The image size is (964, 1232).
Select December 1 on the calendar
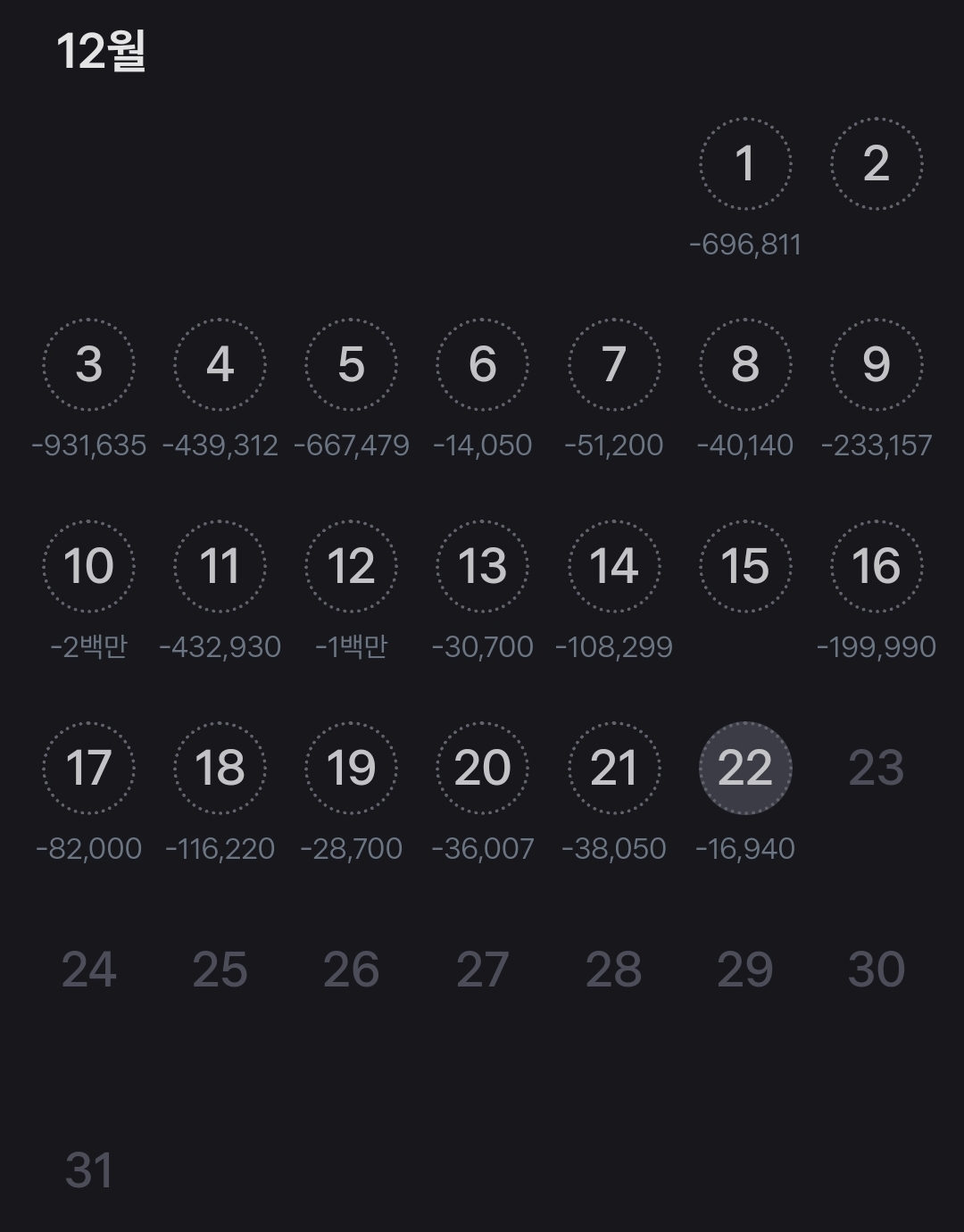745,164
